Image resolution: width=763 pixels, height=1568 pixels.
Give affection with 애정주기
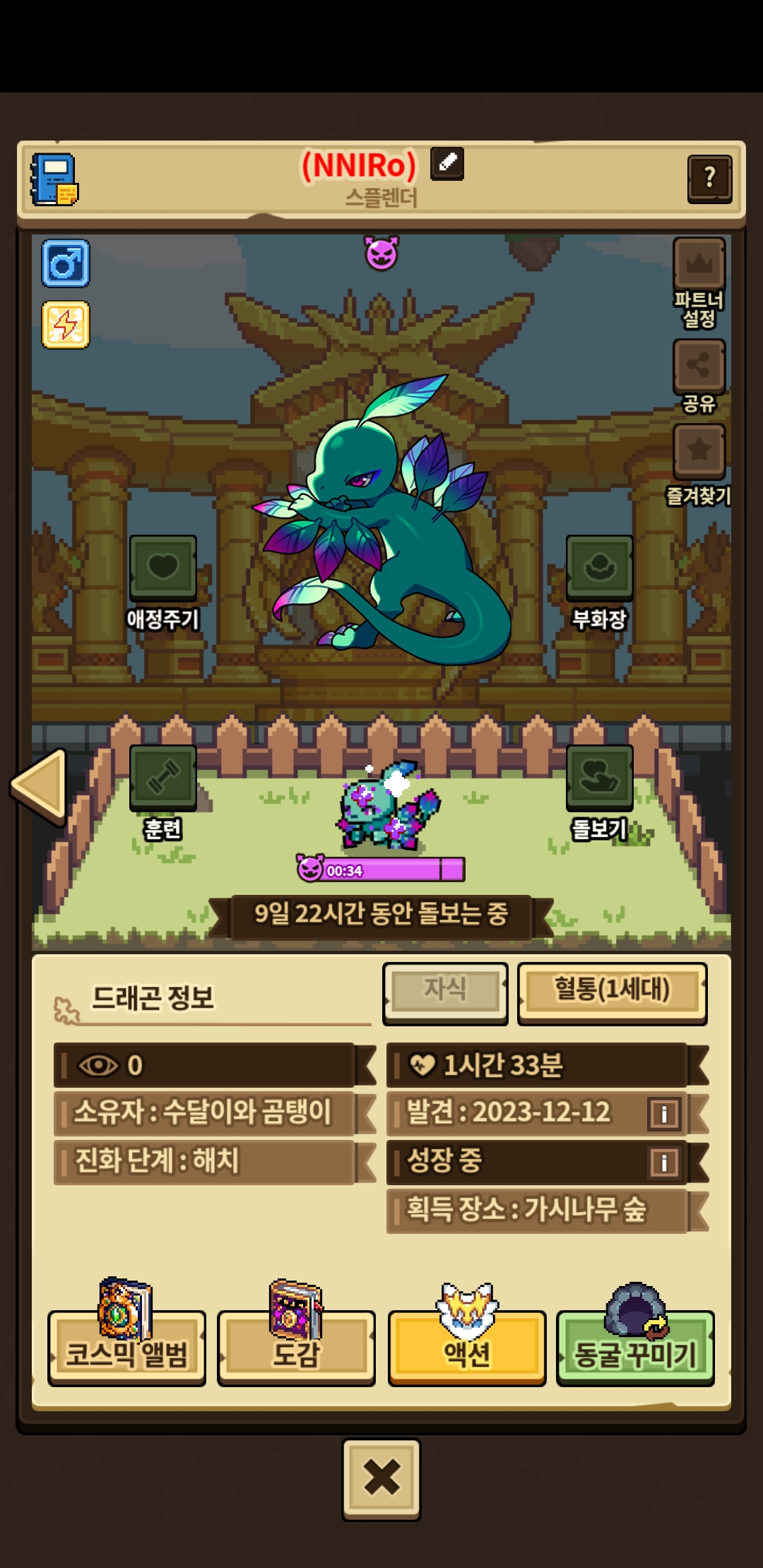coord(162,568)
